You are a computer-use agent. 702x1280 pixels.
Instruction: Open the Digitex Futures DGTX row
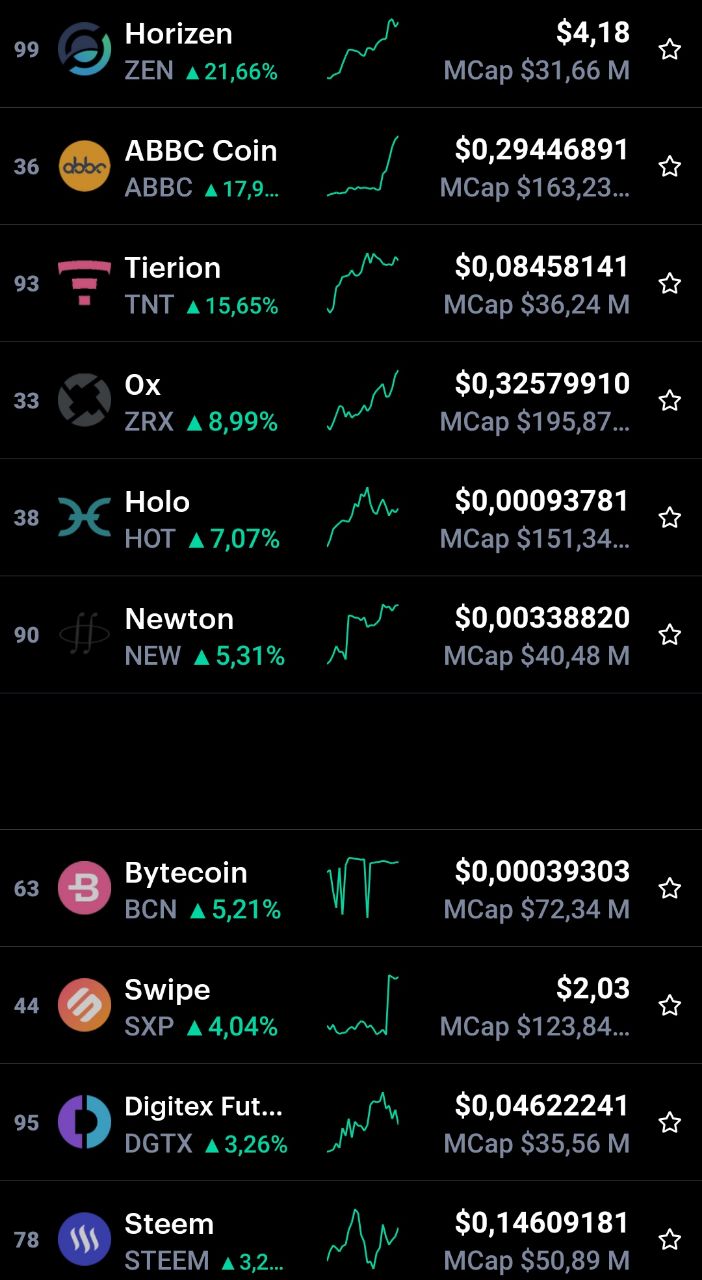click(351, 1122)
